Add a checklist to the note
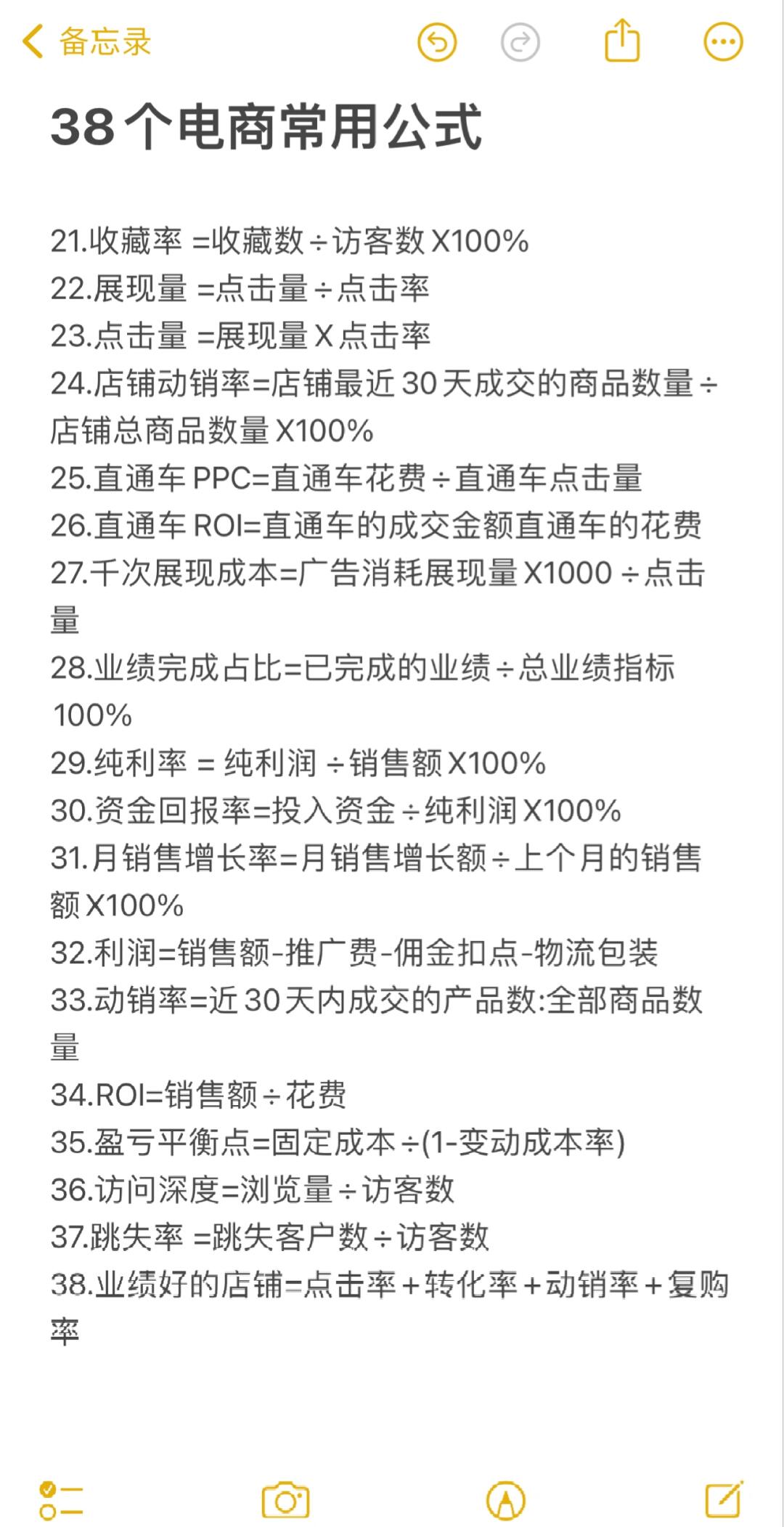 pyautogui.click(x=61, y=1500)
